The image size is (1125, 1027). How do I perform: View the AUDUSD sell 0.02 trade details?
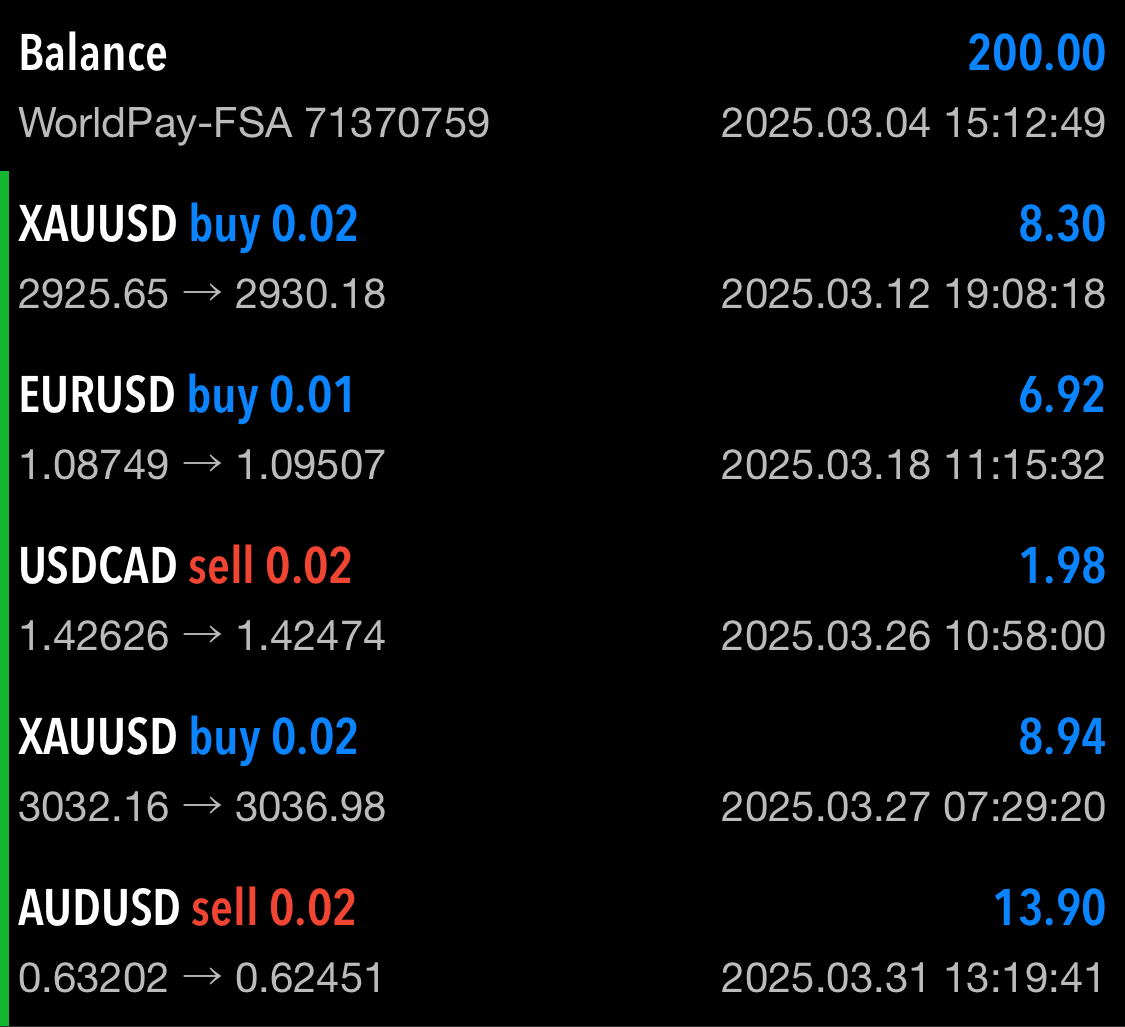562,941
